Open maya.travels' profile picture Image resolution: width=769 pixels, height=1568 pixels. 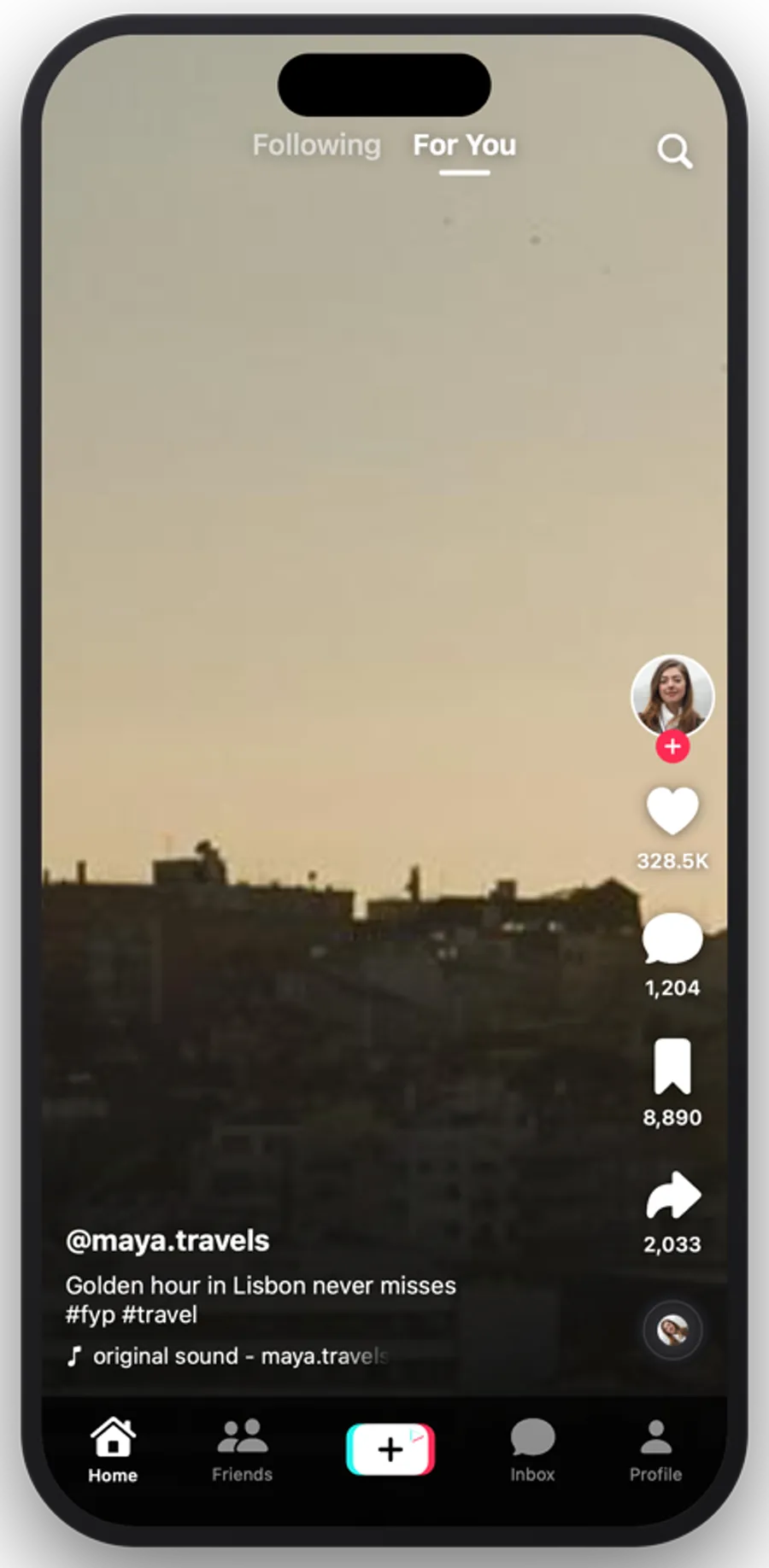pos(672,695)
